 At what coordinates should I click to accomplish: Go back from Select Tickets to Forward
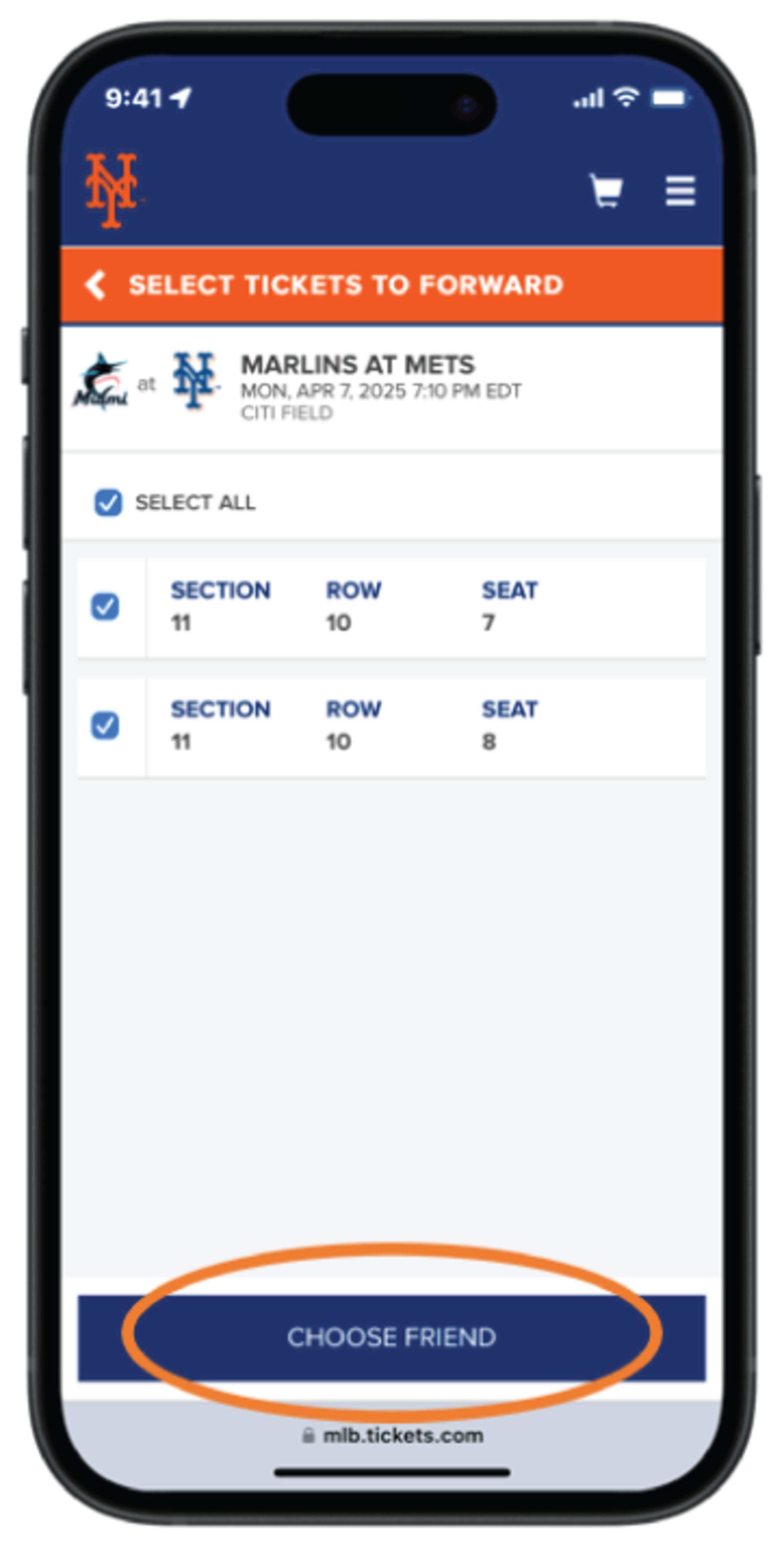click(x=96, y=284)
